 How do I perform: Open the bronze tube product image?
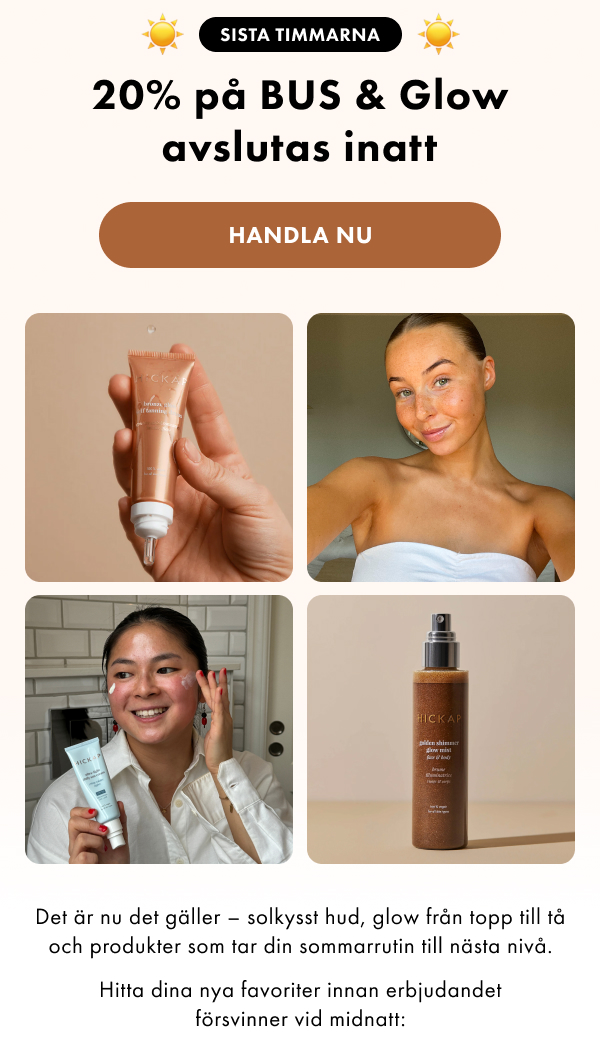pyautogui.click(x=159, y=447)
